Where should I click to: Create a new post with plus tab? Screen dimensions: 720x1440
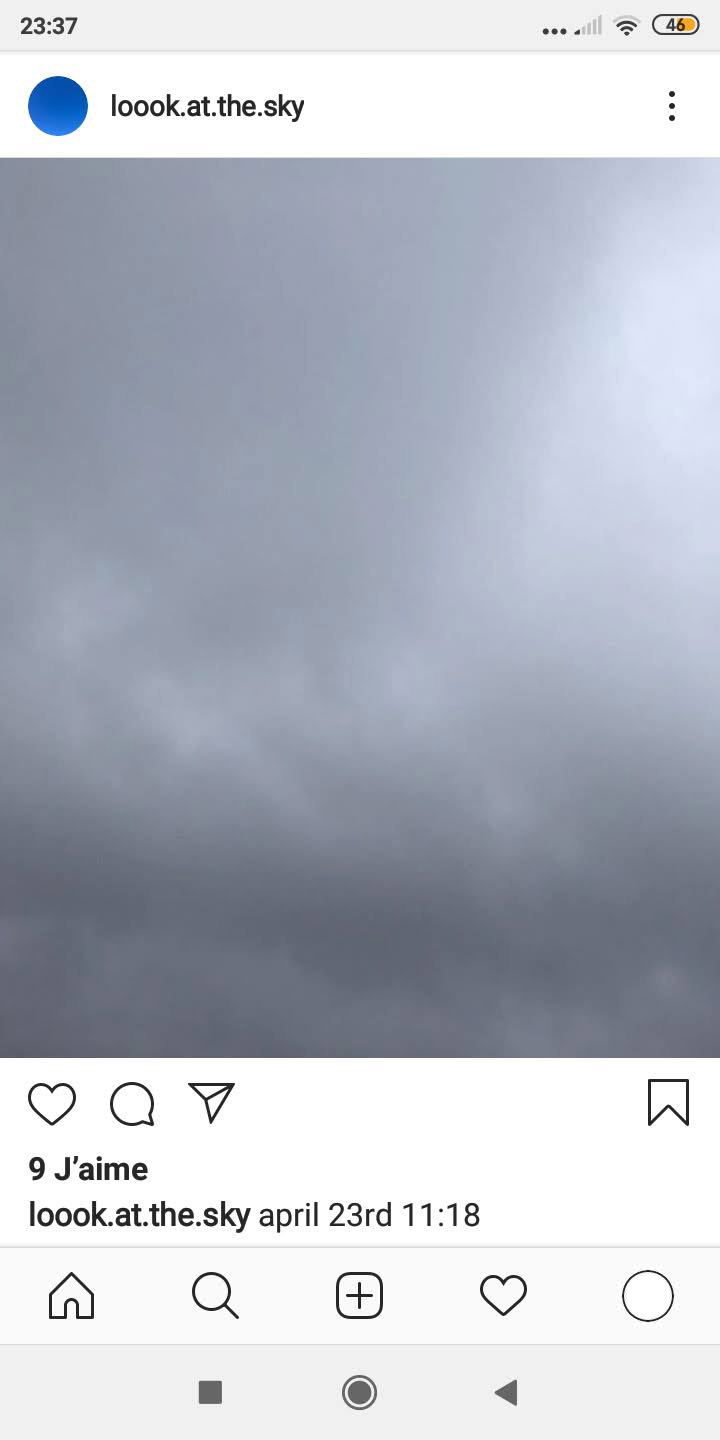click(359, 1296)
